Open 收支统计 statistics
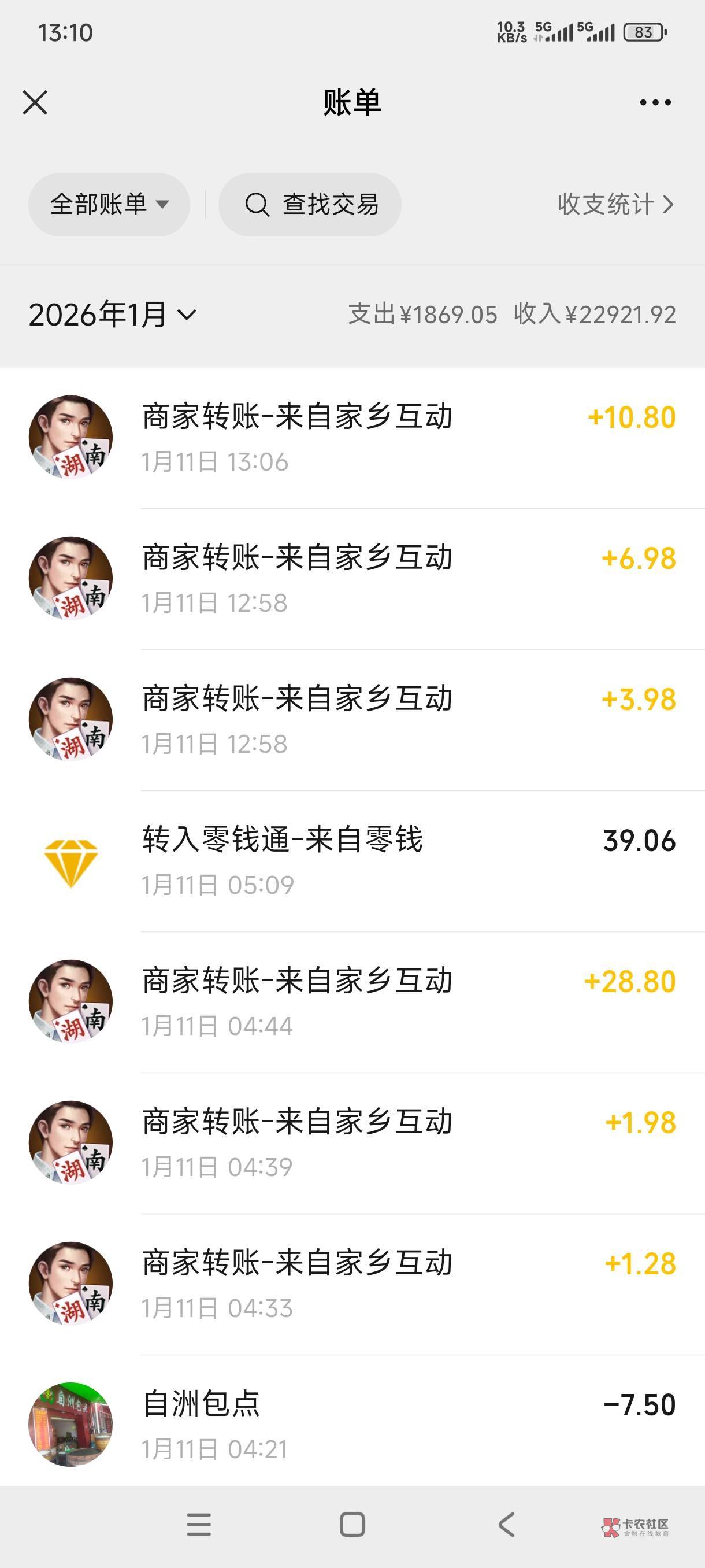This screenshot has width=705, height=1568. click(x=615, y=205)
